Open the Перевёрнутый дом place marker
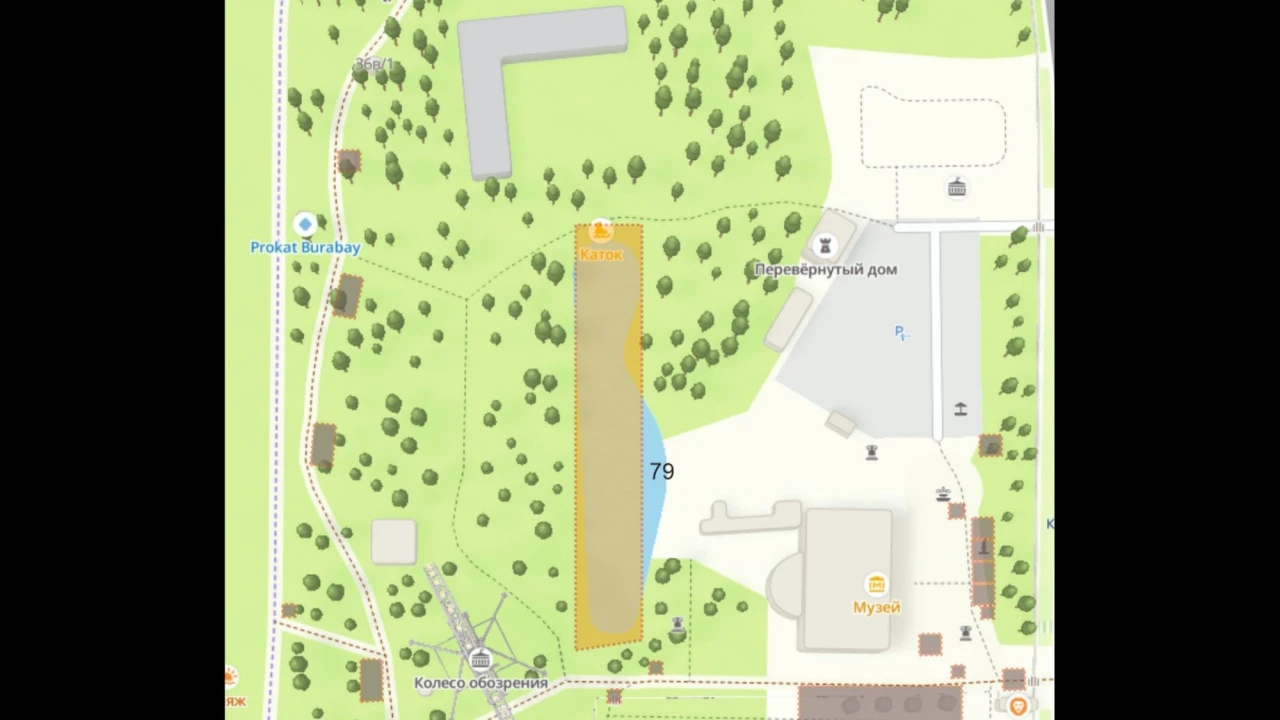The width and height of the screenshot is (1280, 720). 825,245
